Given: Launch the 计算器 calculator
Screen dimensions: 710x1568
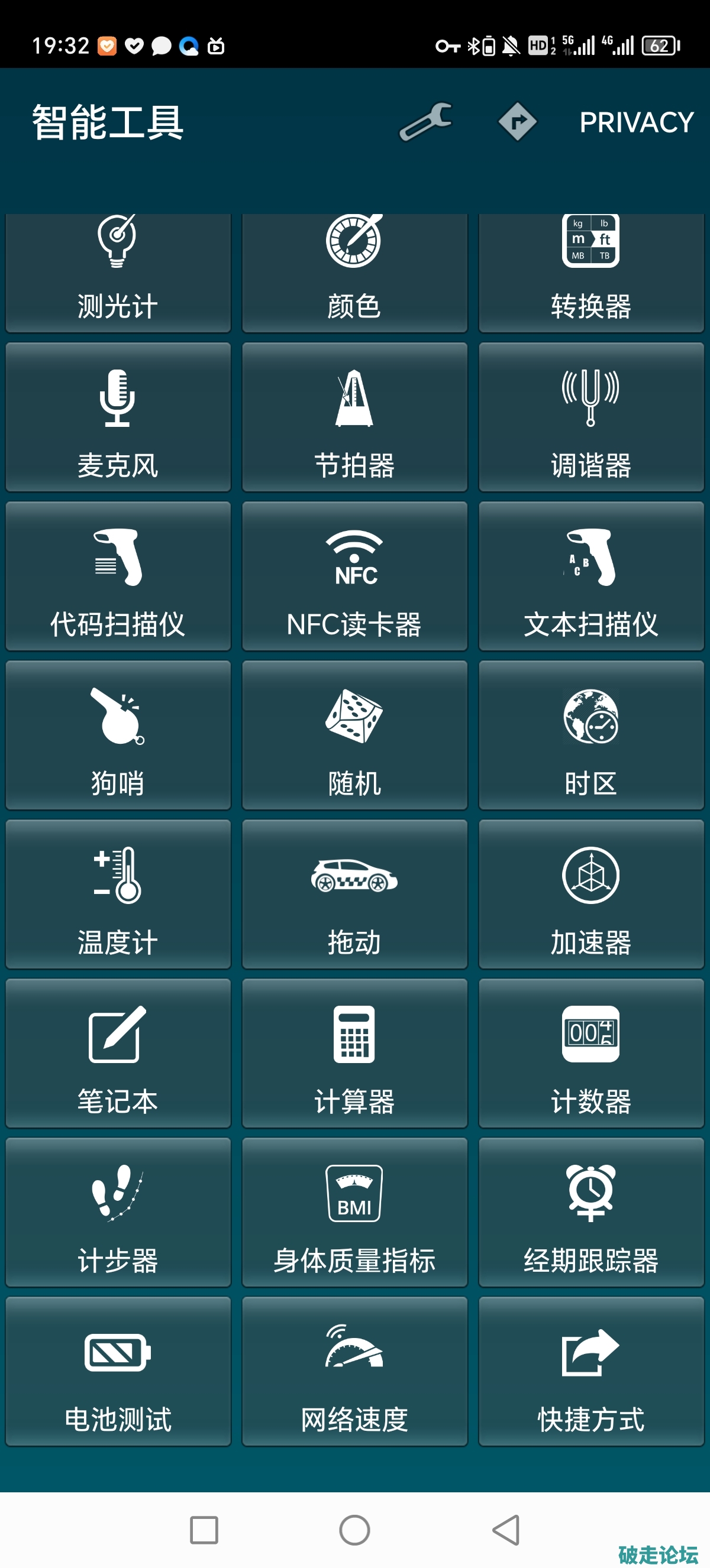Looking at the screenshot, I should [354, 1053].
